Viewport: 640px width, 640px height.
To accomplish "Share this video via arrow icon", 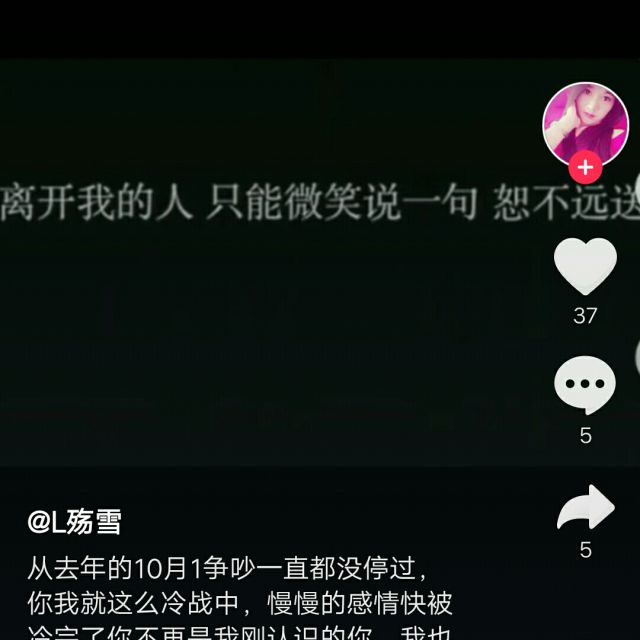I will point(585,508).
